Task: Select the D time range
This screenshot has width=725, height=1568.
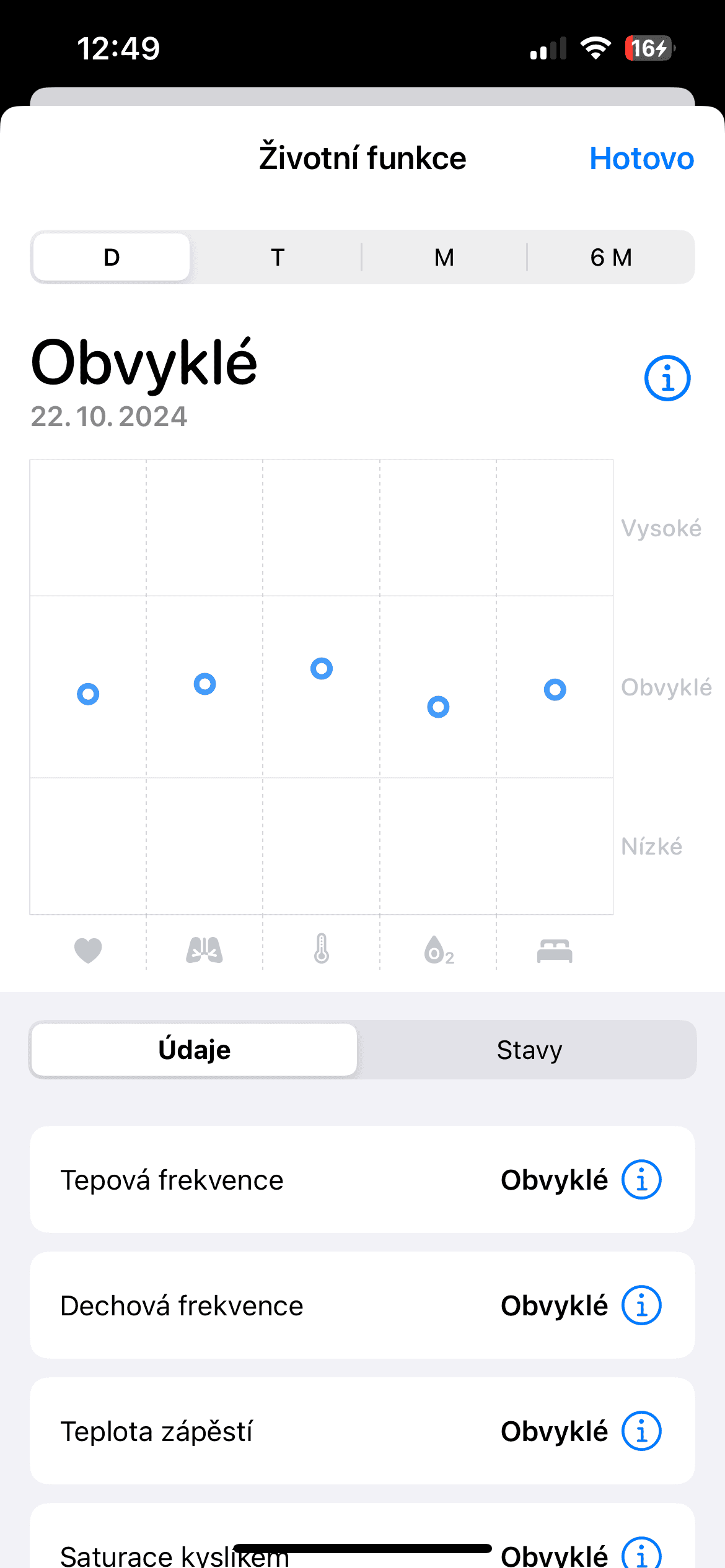Action: pos(112,257)
